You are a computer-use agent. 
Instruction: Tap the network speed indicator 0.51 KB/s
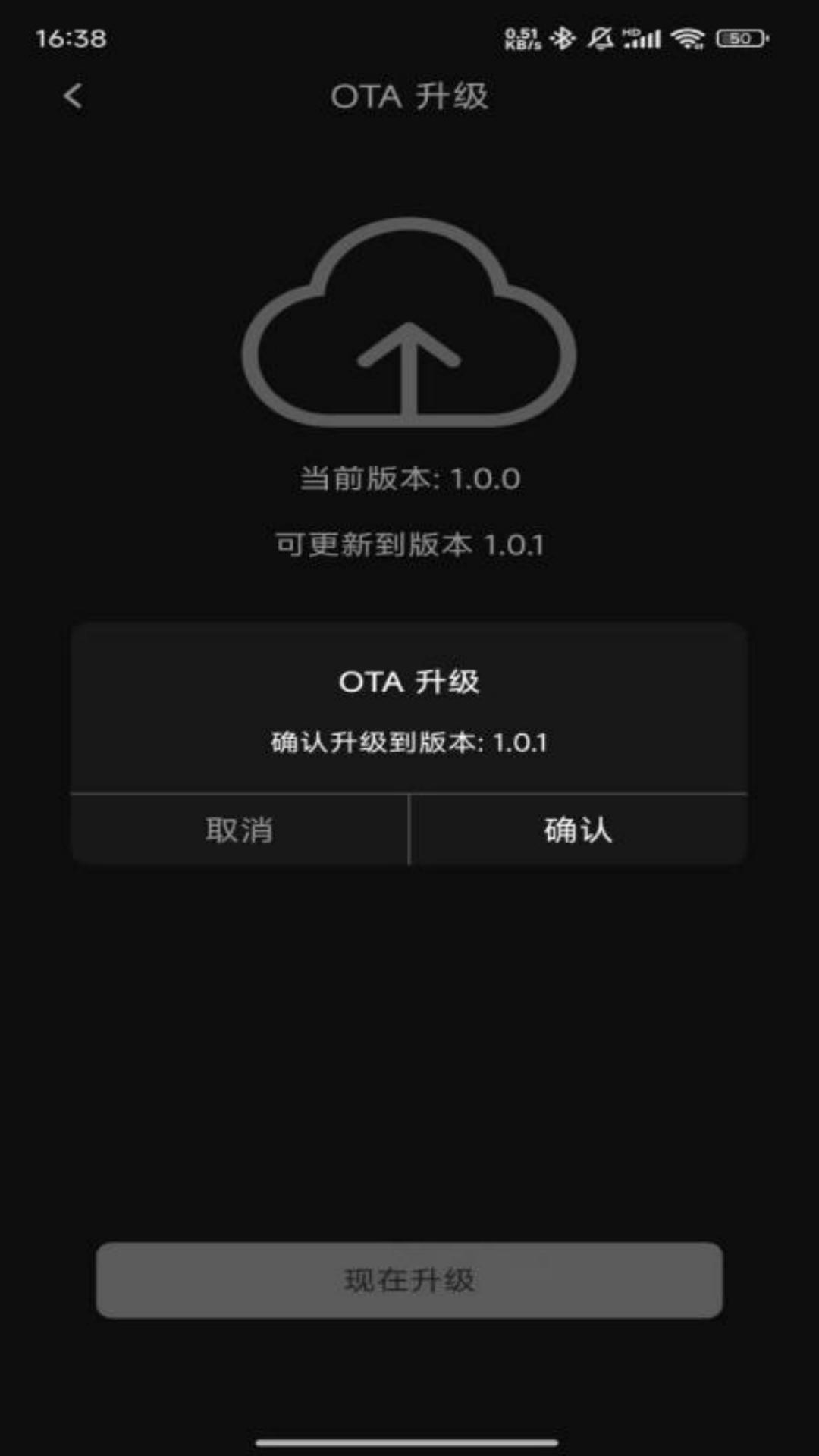(521, 36)
